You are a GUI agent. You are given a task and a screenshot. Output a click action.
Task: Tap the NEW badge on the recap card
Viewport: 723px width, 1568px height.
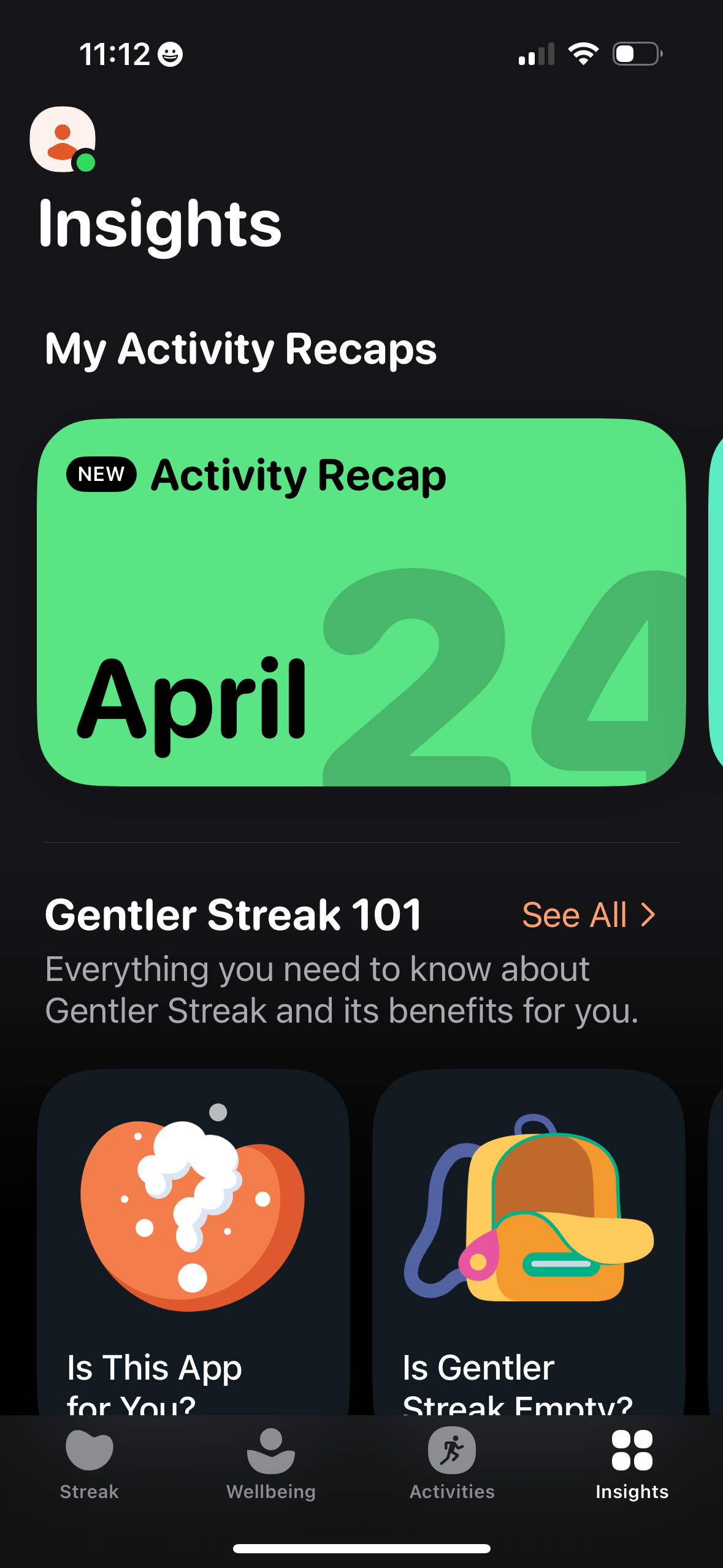click(102, 474)
